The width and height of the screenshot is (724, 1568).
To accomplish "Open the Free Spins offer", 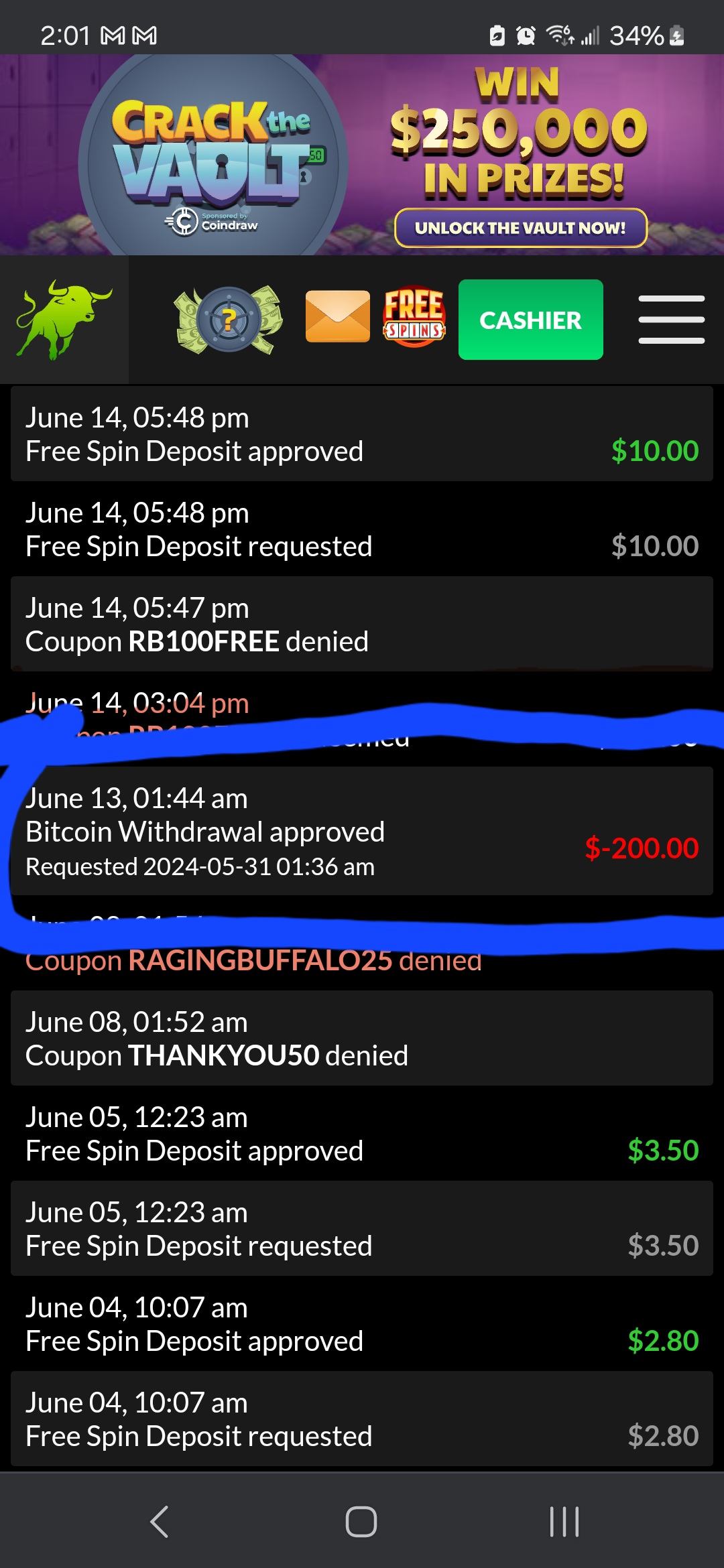I will [414, 317].
